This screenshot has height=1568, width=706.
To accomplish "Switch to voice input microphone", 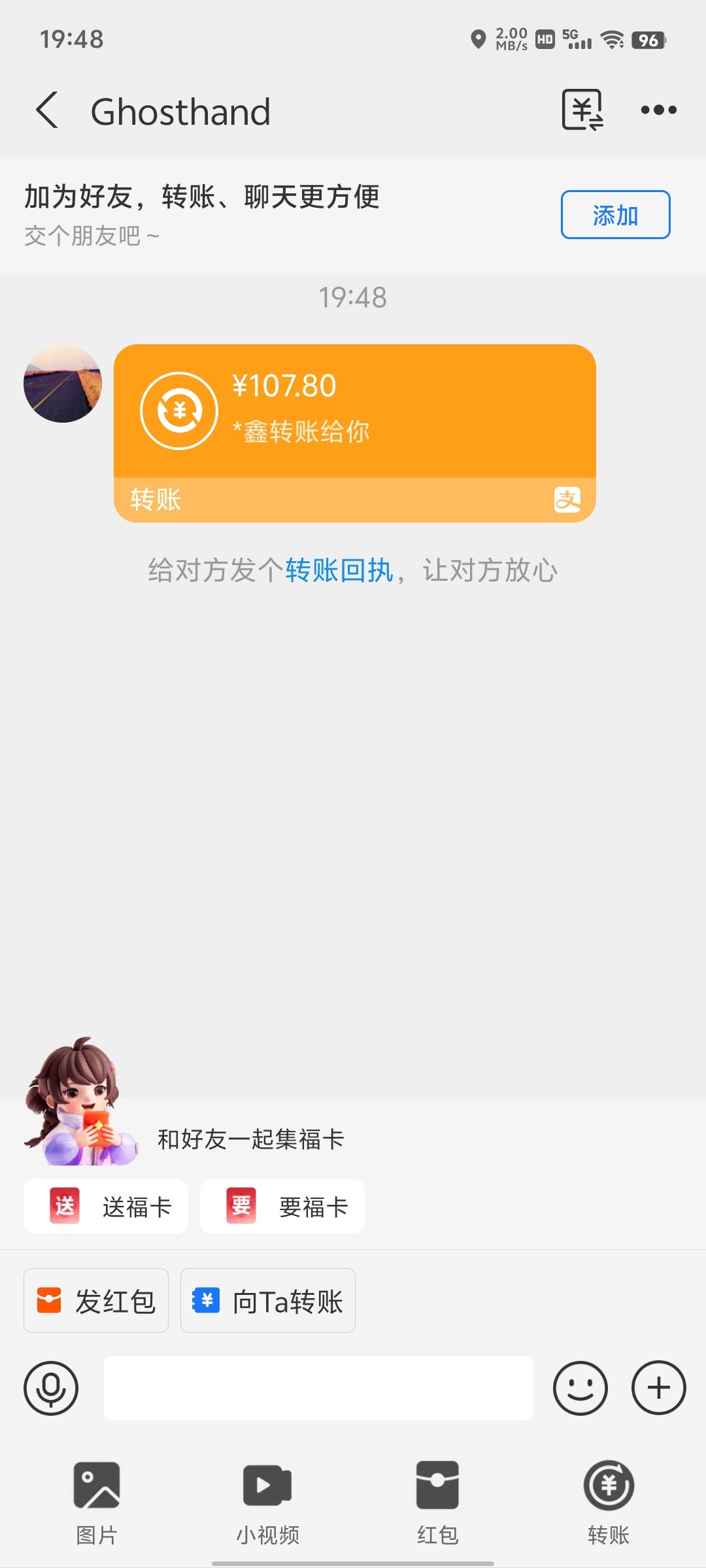I will [x=51, y=1388].
